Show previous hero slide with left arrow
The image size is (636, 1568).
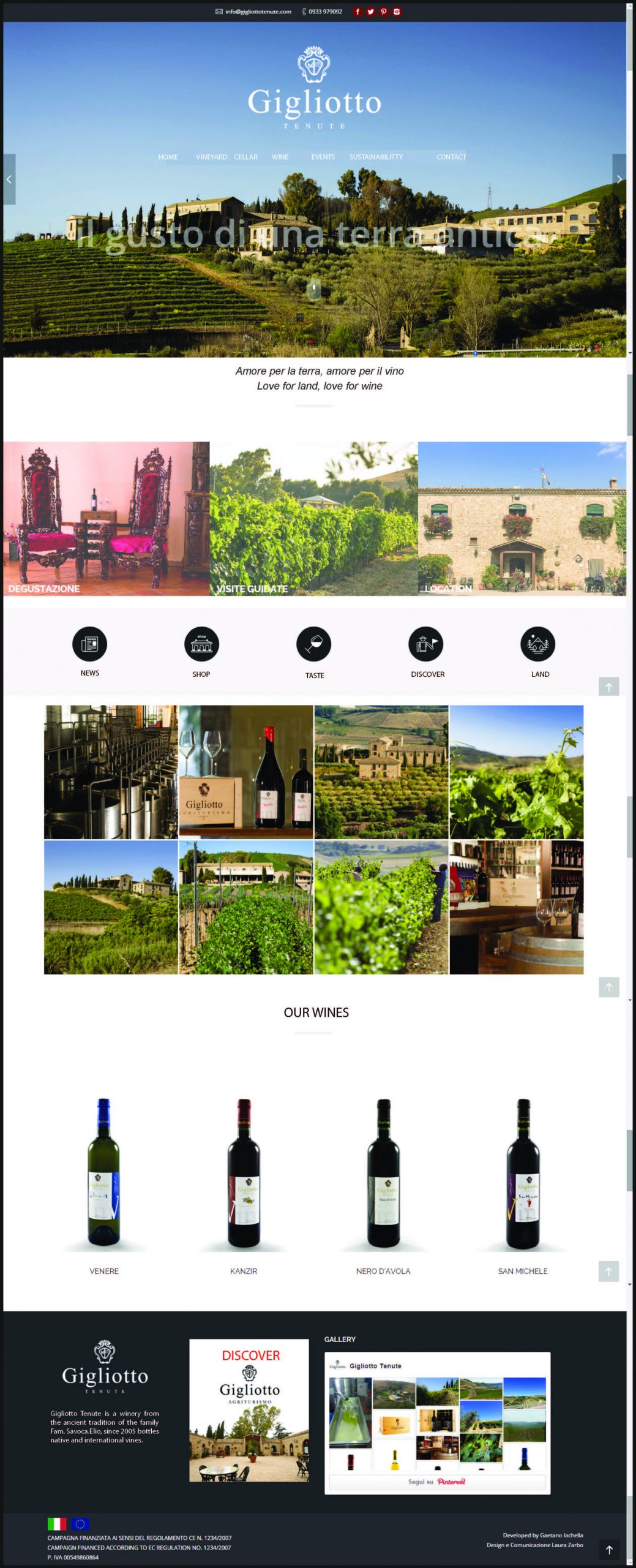click(9, 179)
